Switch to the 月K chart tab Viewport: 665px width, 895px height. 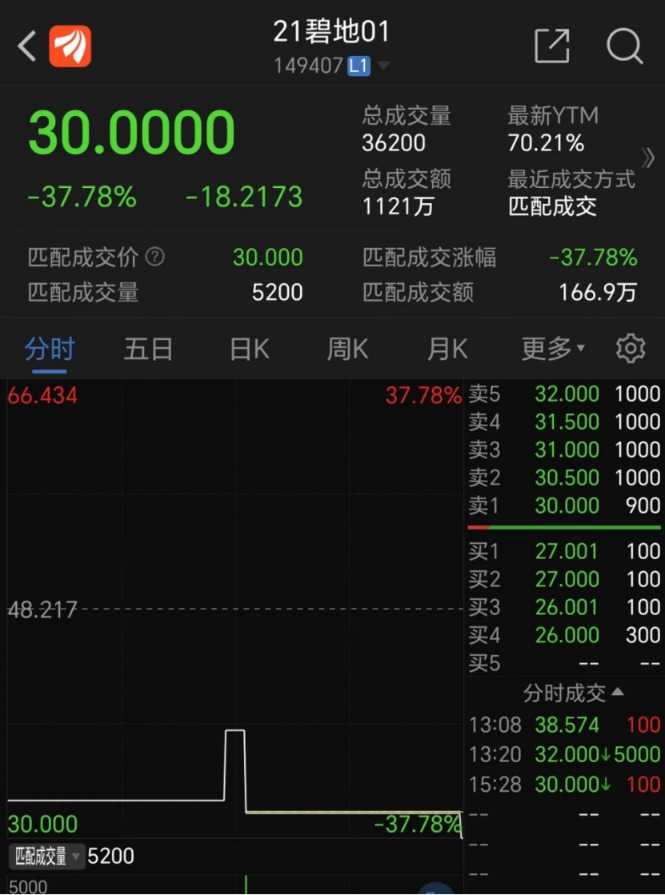point(447,348)
